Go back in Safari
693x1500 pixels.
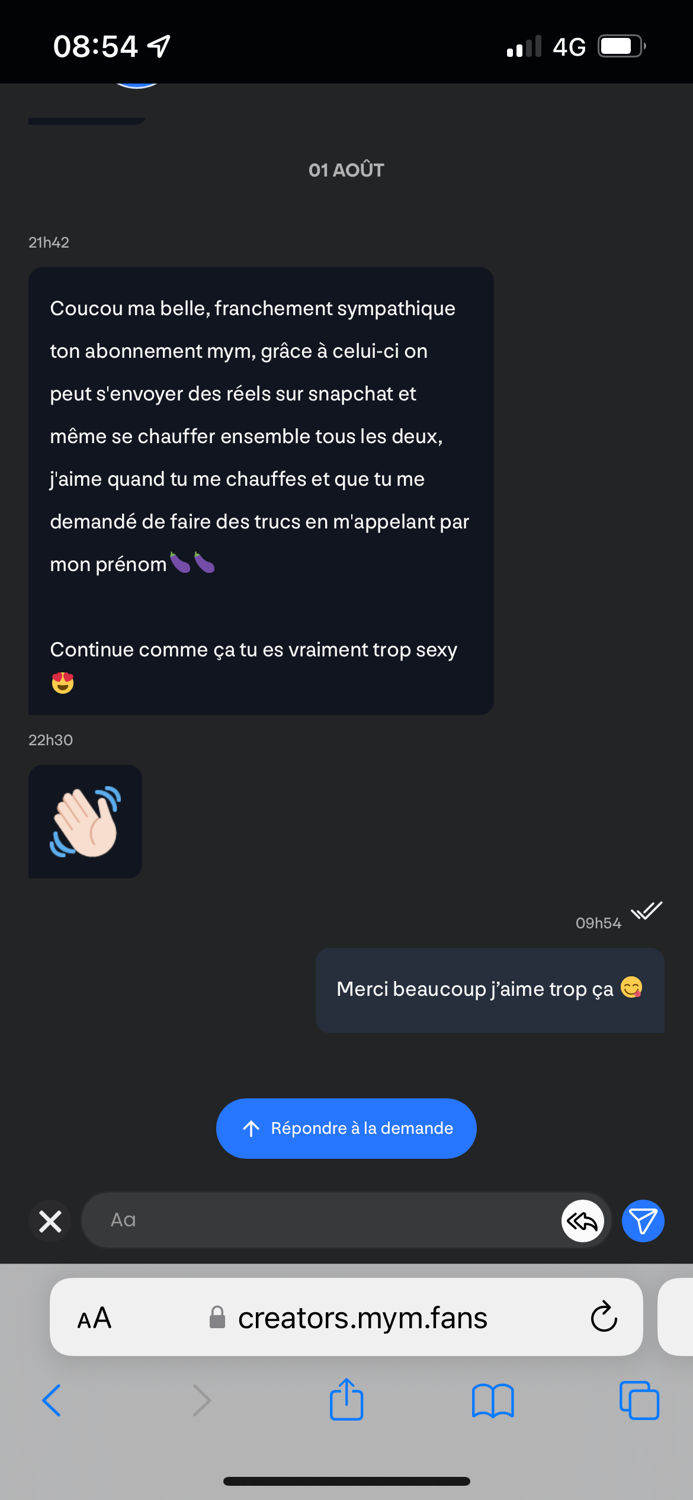pos(52,1400)
